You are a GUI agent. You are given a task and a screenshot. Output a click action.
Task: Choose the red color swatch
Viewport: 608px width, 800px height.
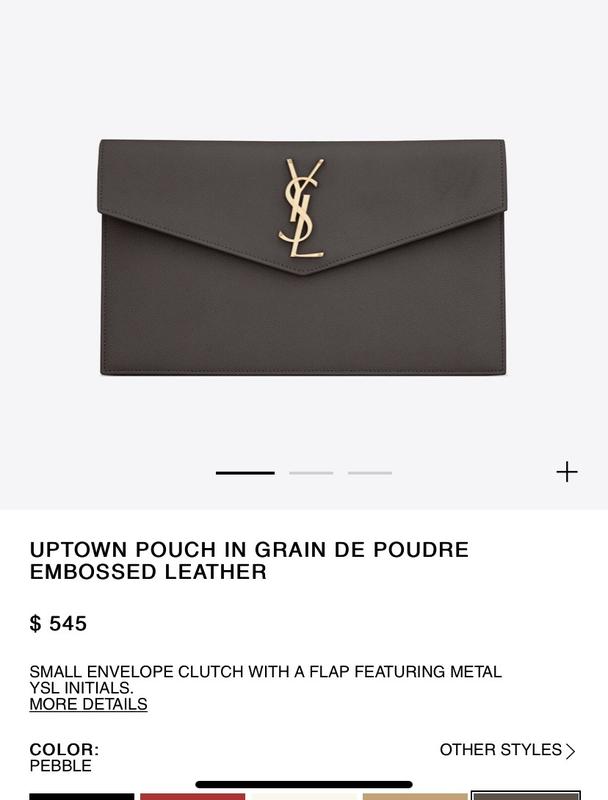[x=192, y=796]
